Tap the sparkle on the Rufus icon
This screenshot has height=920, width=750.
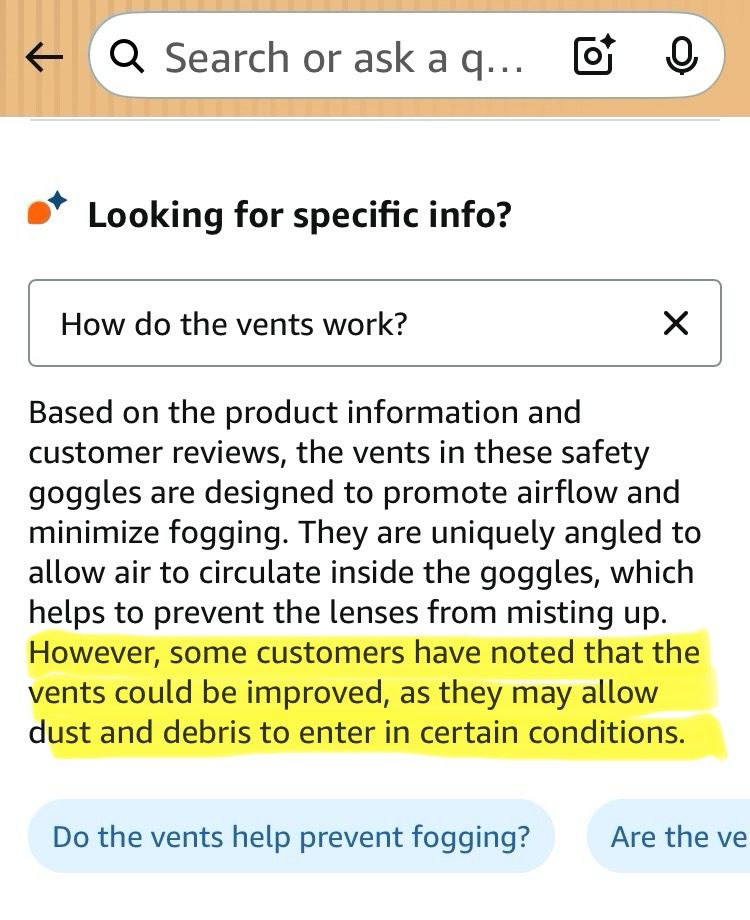point(57,200)
